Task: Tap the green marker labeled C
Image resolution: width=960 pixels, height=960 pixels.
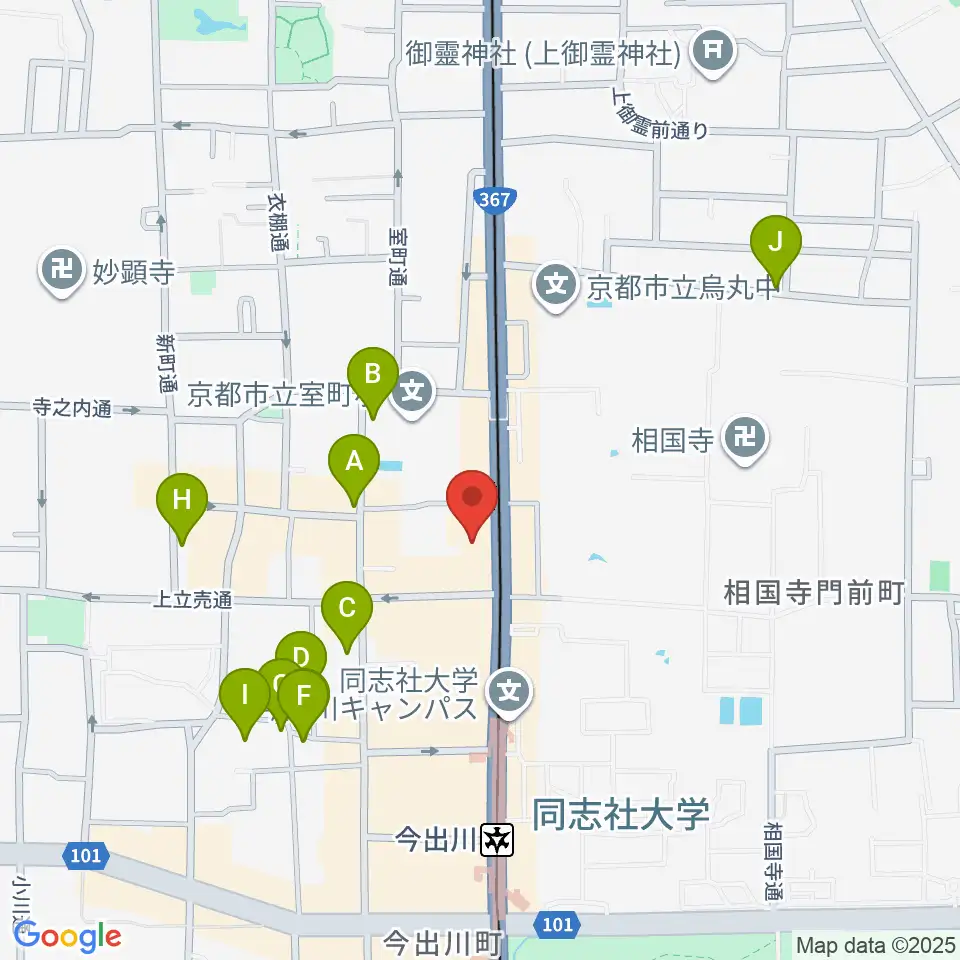Action: coord(347,617)
